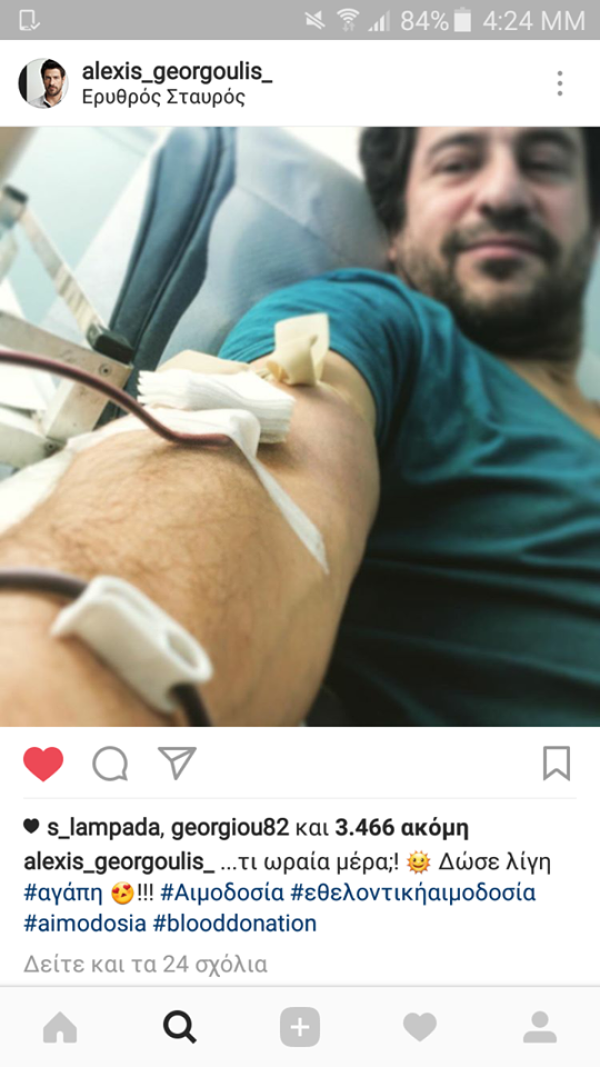Bookmark this post
The image size is (600, 1067).
coord(556,763)
